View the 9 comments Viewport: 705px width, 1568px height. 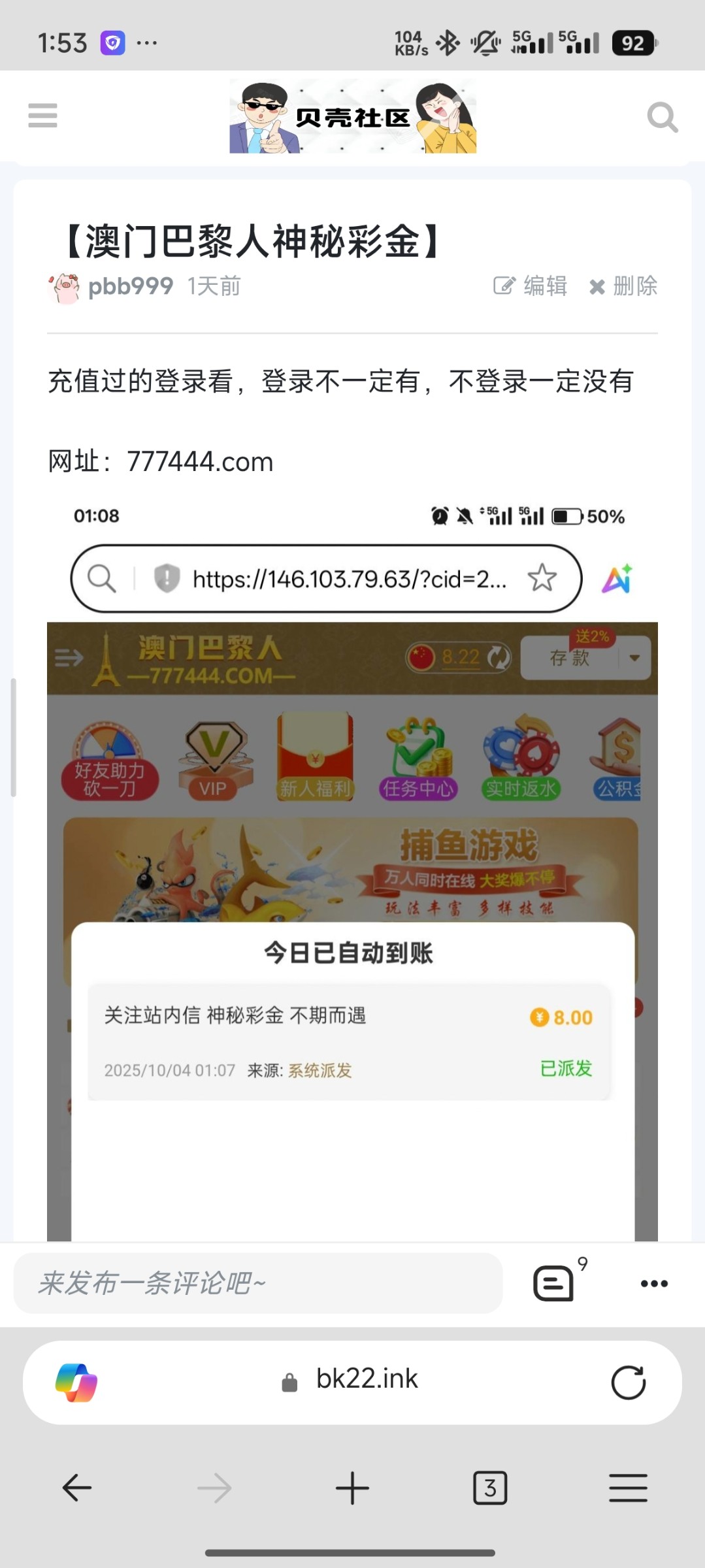point(554,1283)
